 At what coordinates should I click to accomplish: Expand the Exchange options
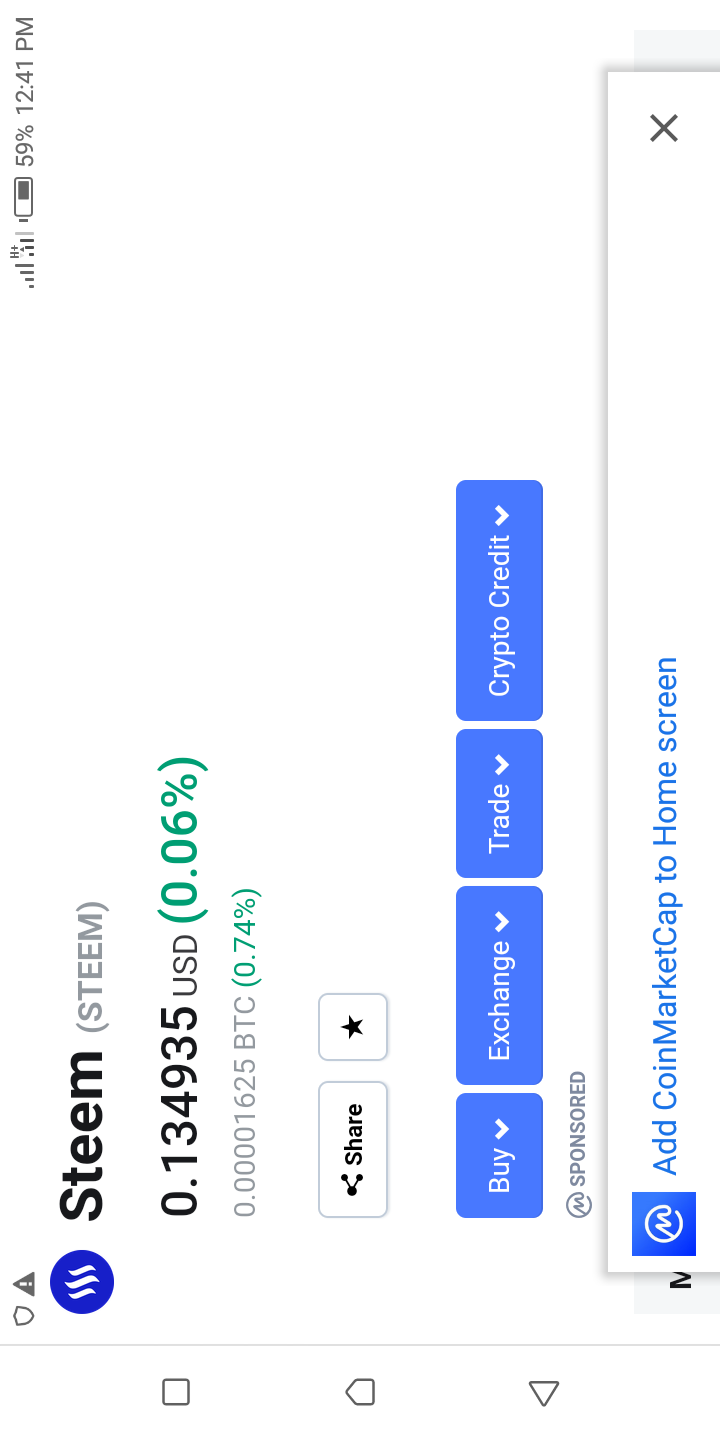tap(499, 985)
